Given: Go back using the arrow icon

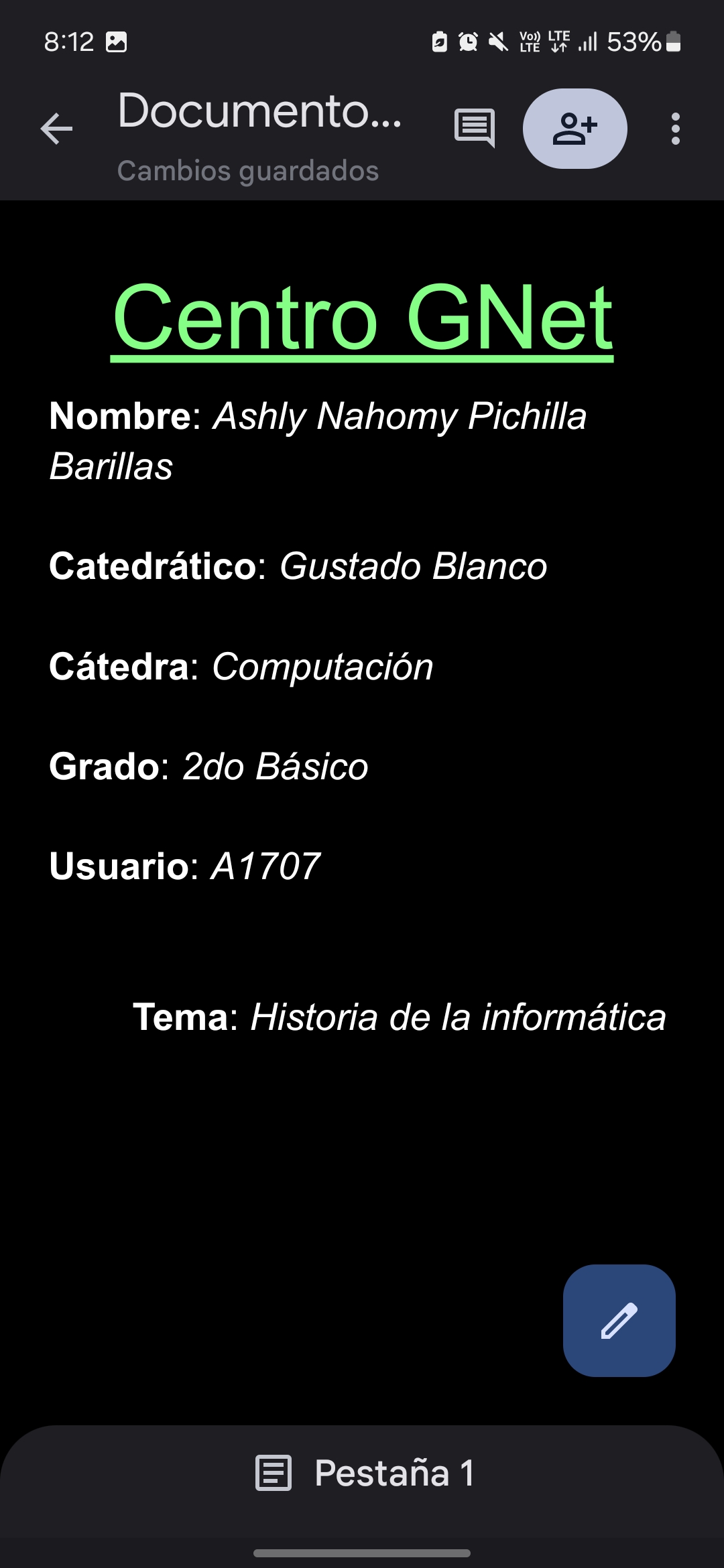Looking at the screenshot, I should click(56, 129).
